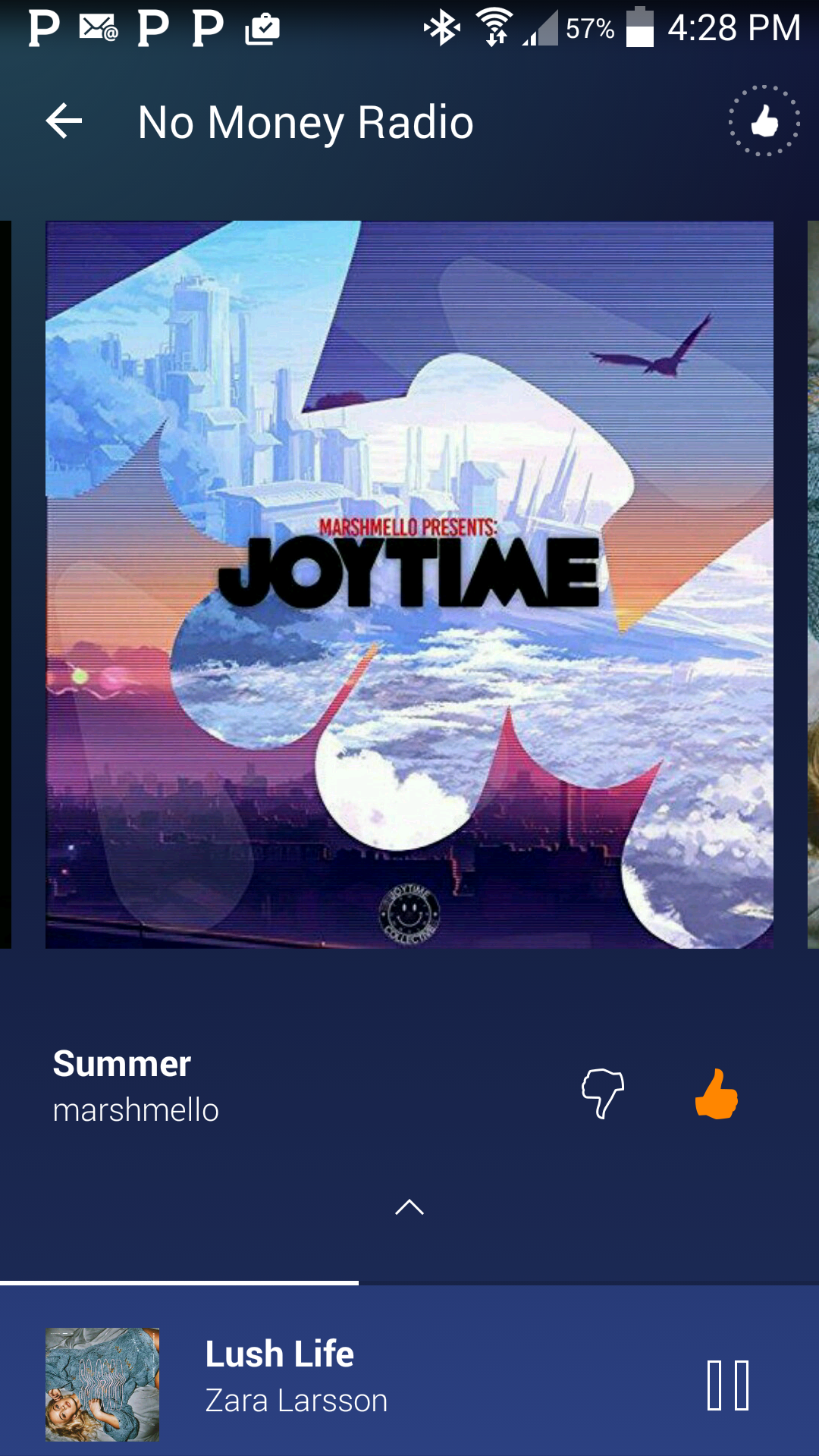Open thumbs-up station feedback in header
The width and height of the screenshot is (819, 1456).
click(764, 121)
